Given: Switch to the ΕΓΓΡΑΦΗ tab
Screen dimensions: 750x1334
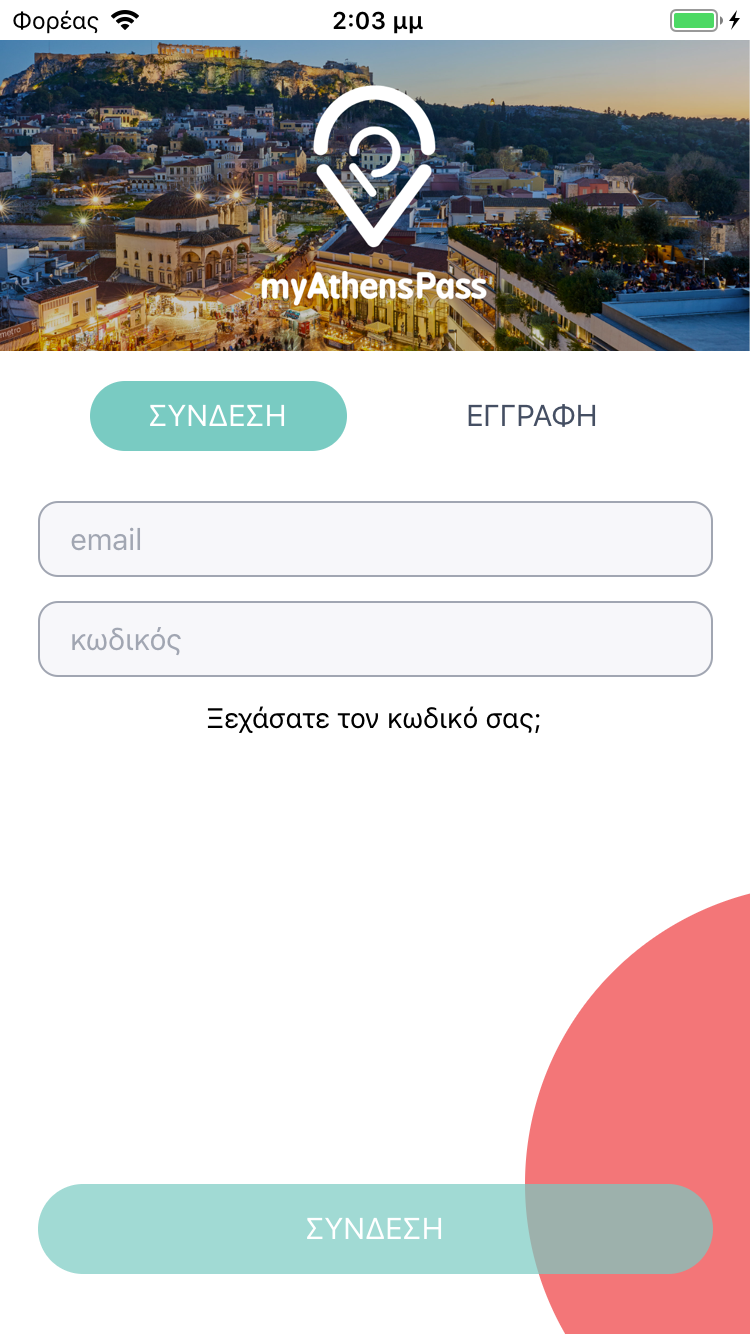Looking at the screenshot, I should [x=531, y=416].
